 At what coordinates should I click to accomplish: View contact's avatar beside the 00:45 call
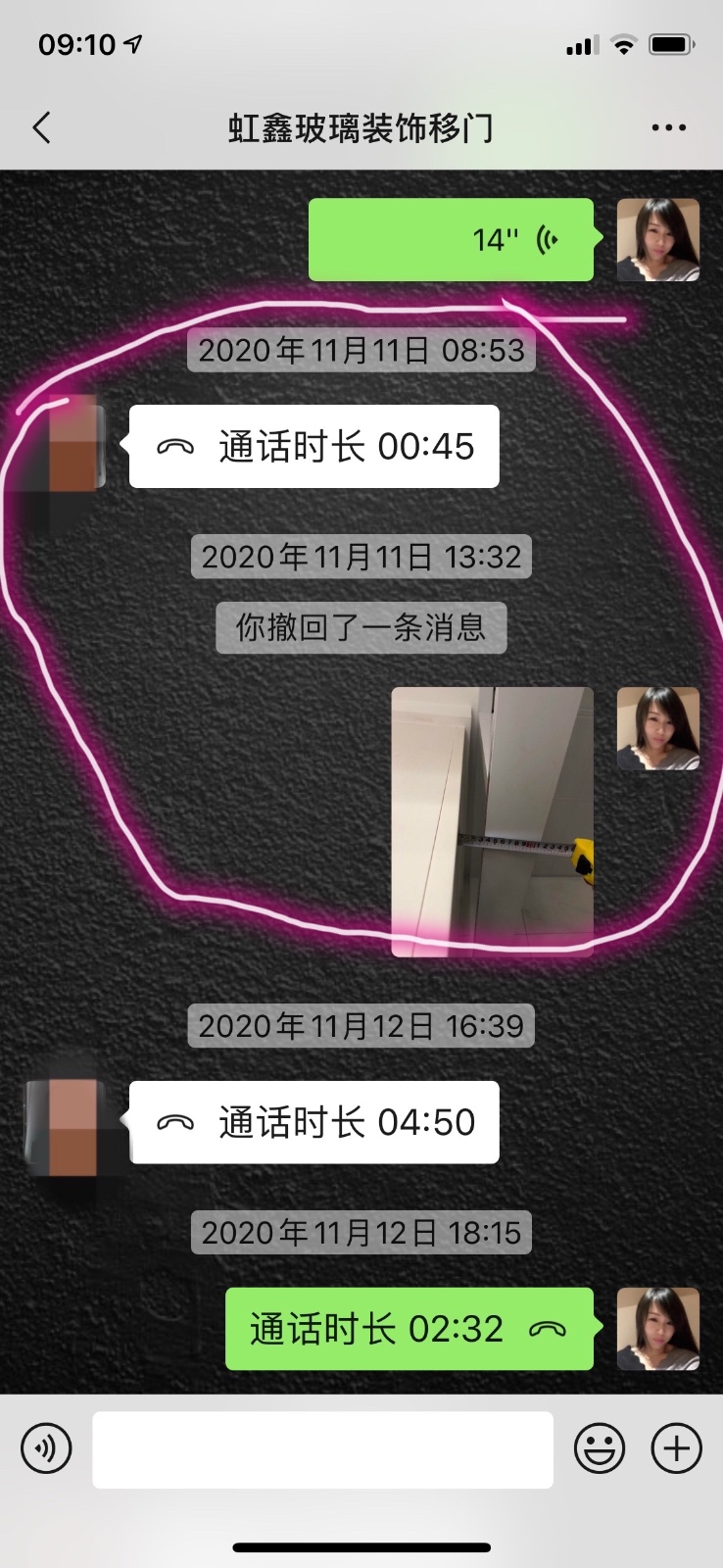tap(67, 447)
